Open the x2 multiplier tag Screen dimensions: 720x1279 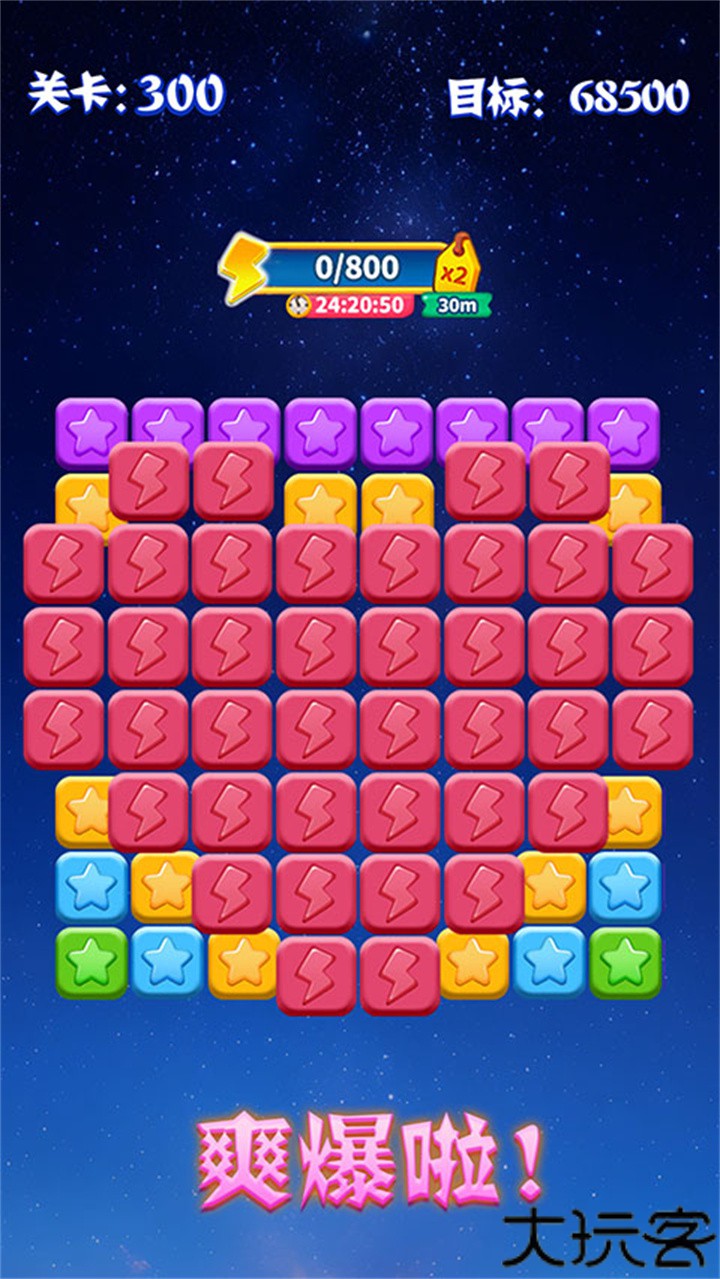tap(456, 268)
